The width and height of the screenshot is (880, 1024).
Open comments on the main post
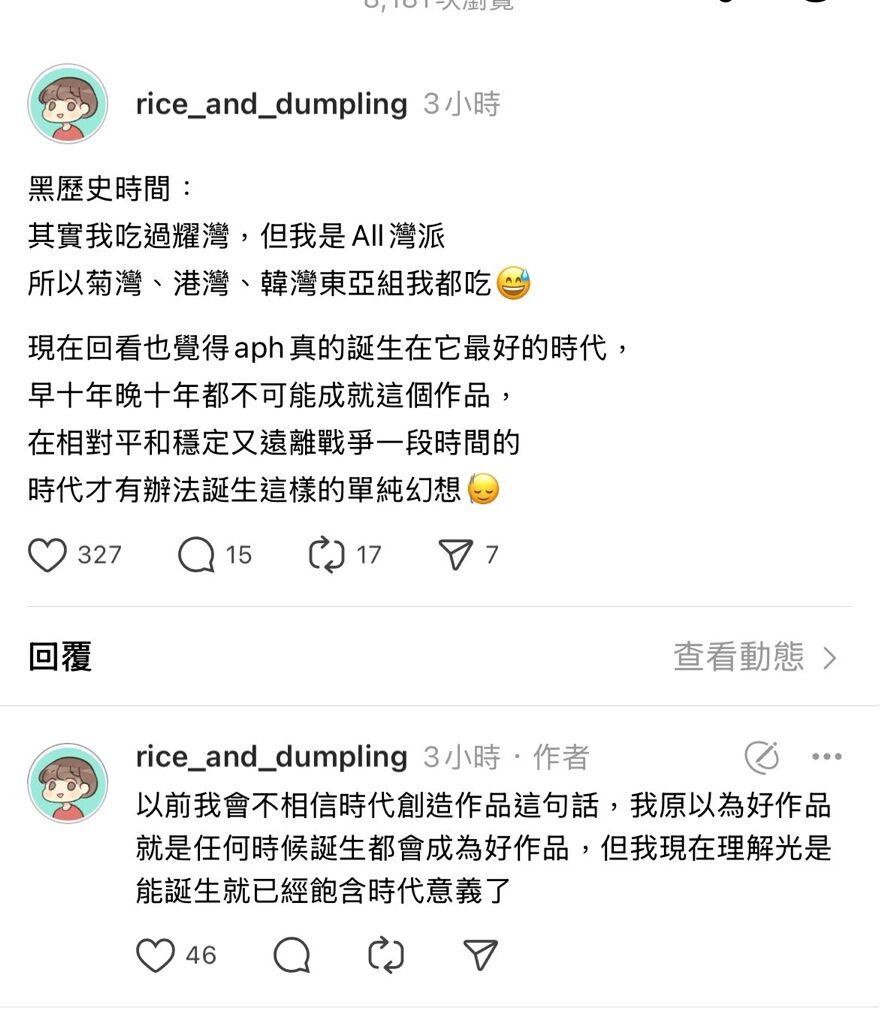197,555
